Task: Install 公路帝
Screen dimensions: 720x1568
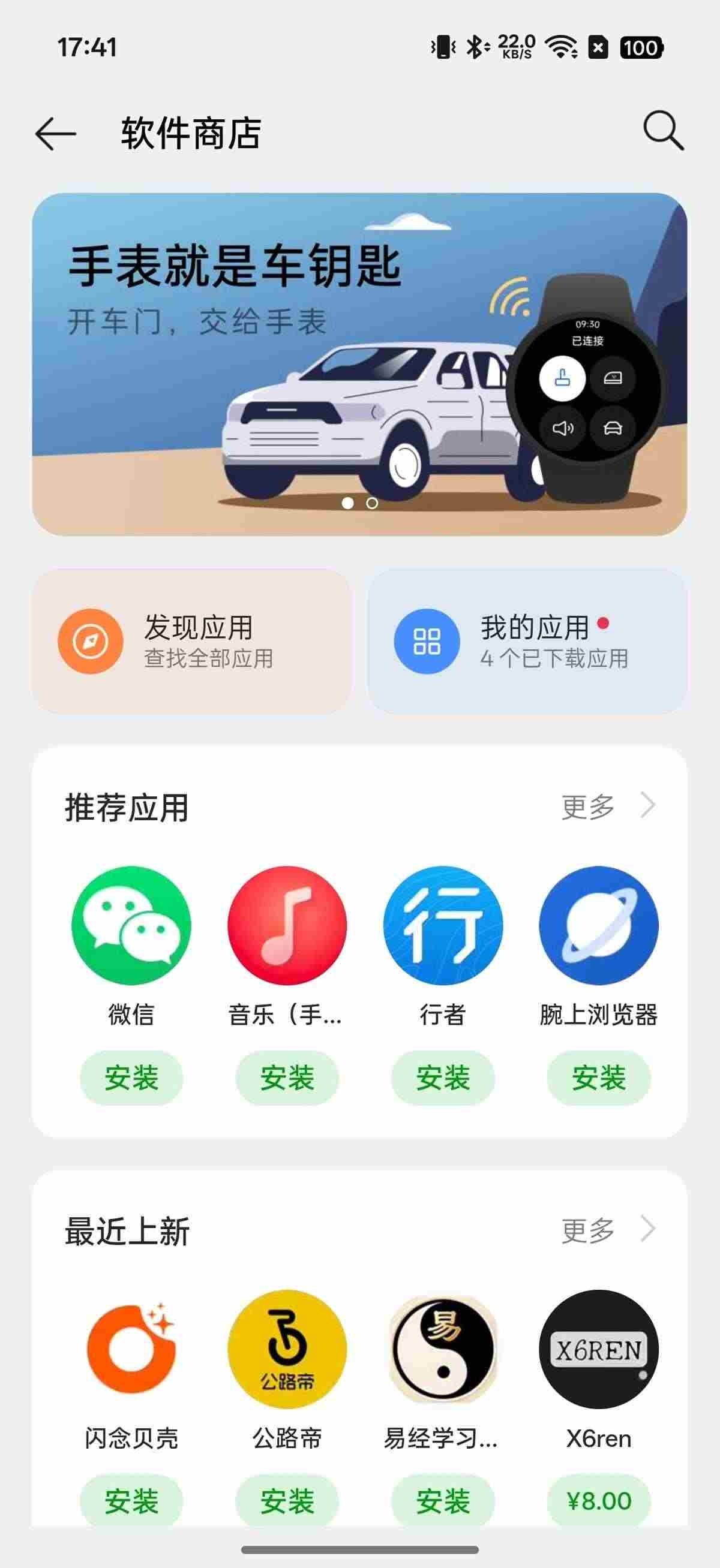Action: click(x=287, y=1501)
